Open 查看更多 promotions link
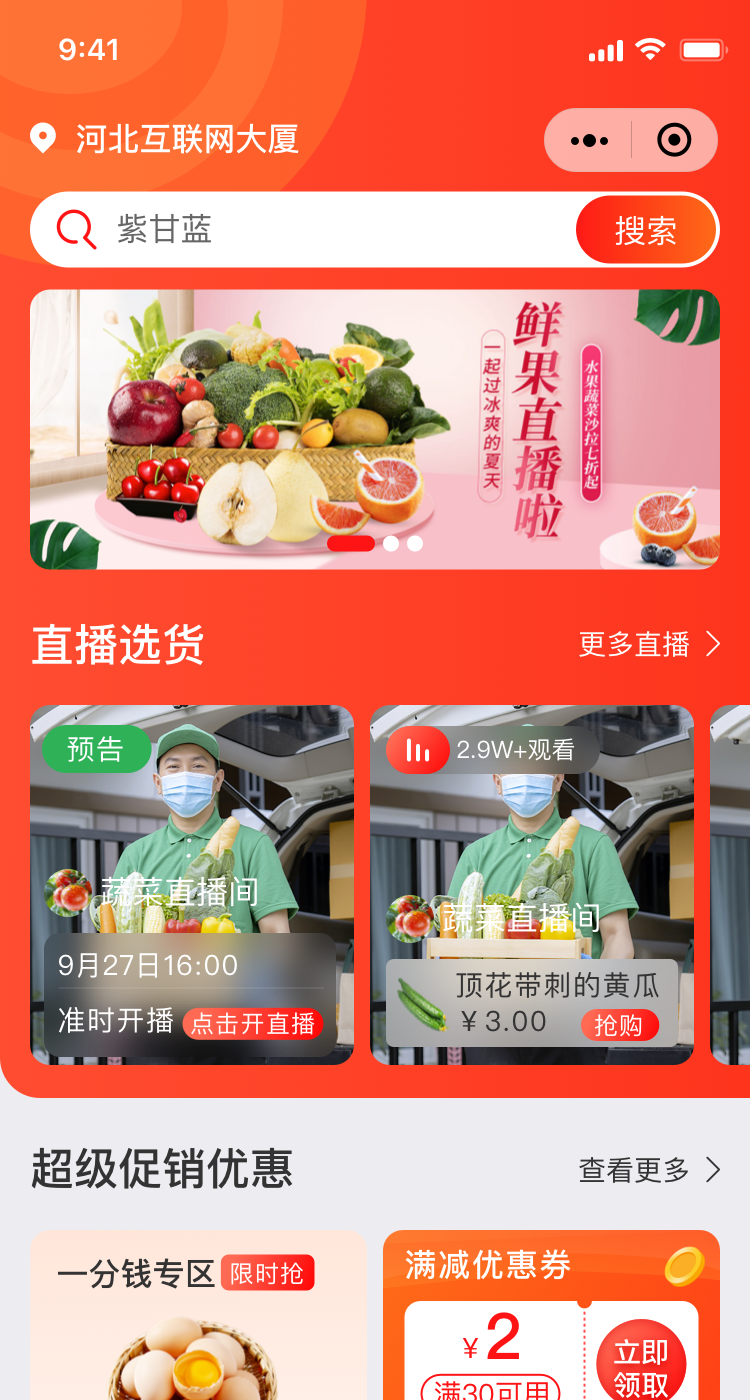The image size is (750, 1400). pyautogui.click(x=649, y=1170)
